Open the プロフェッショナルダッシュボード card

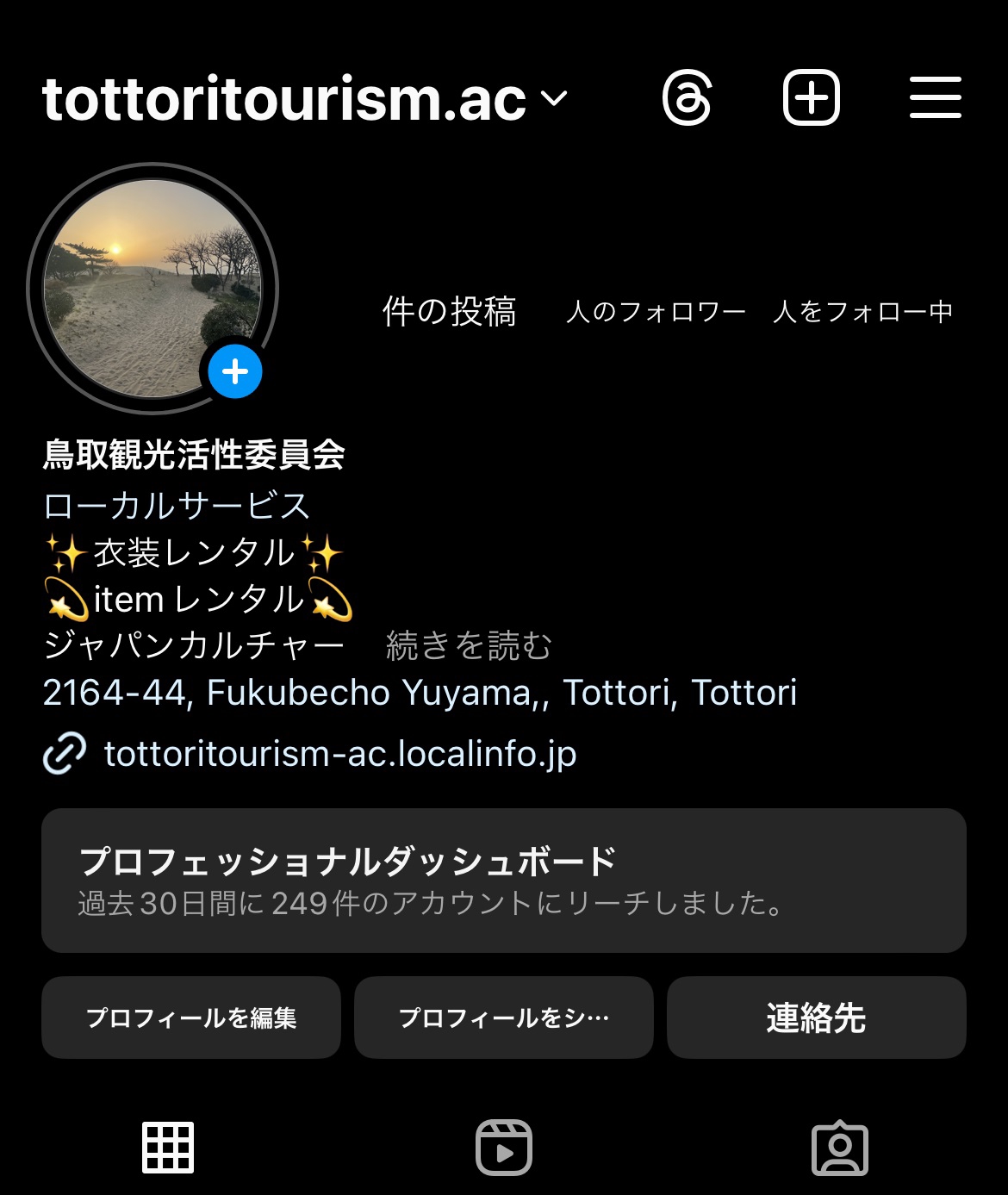pos(504,880)
